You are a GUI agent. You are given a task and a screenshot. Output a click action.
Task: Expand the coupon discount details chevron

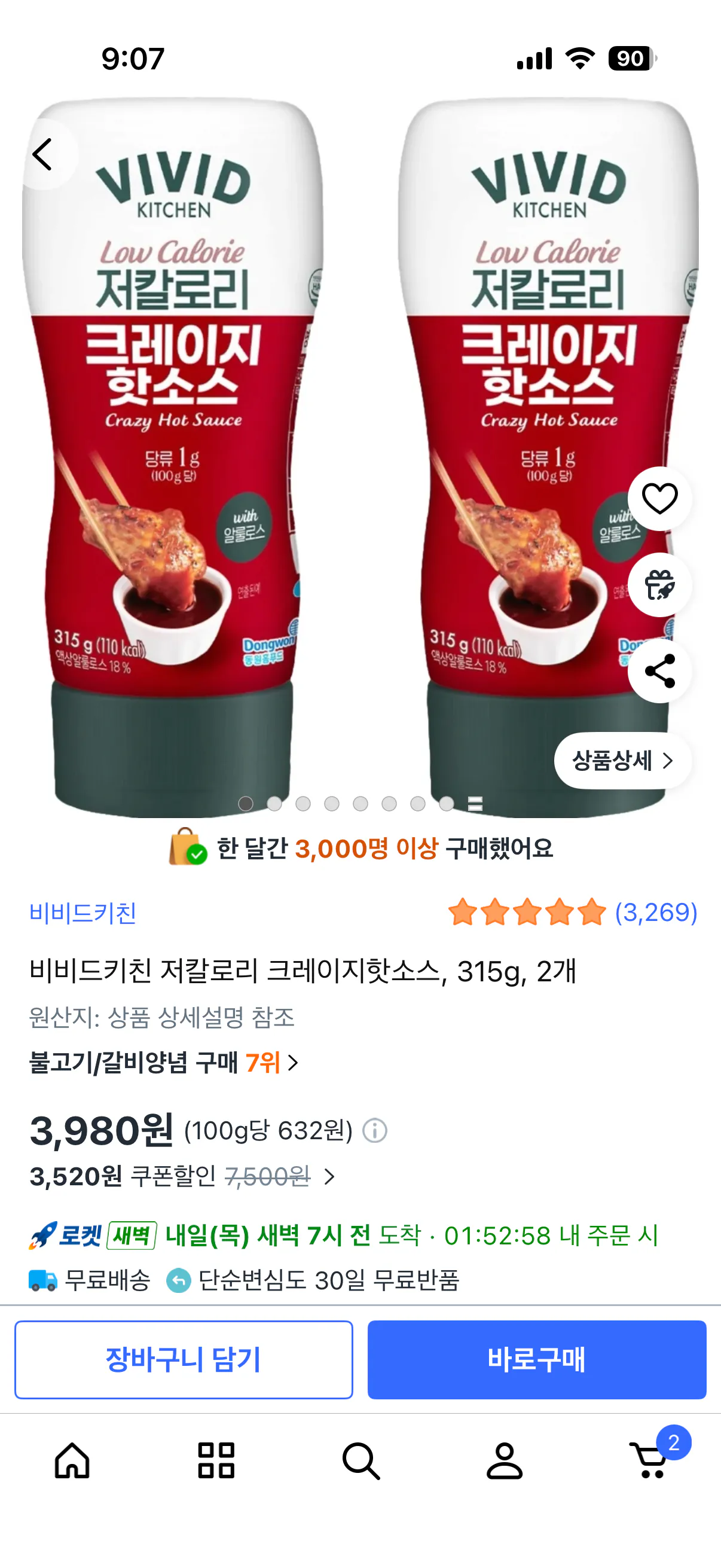click(329, 1177)
